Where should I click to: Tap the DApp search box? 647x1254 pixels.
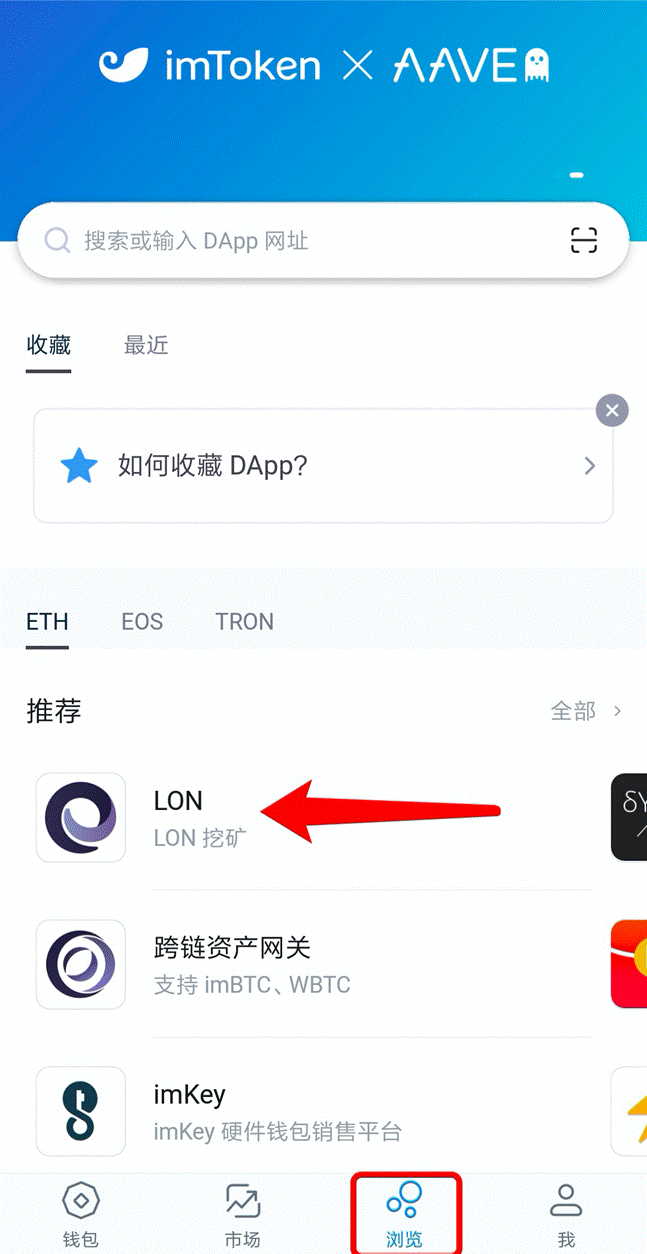[x=300, y=241]
